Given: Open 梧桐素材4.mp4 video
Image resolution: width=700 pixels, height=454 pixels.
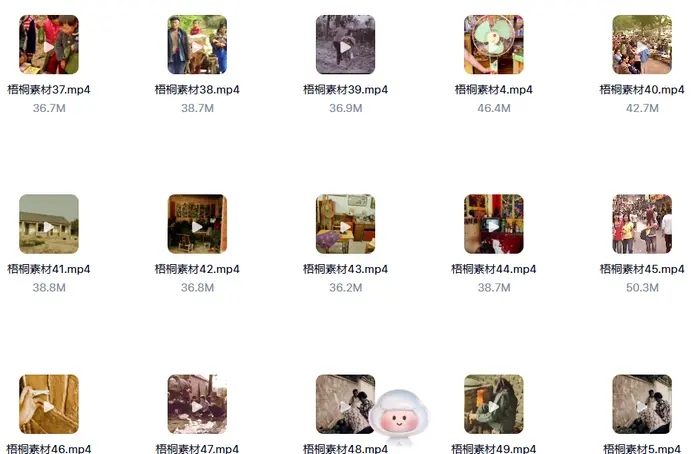Looking at the screenshot, I should (x=494, y=45).
